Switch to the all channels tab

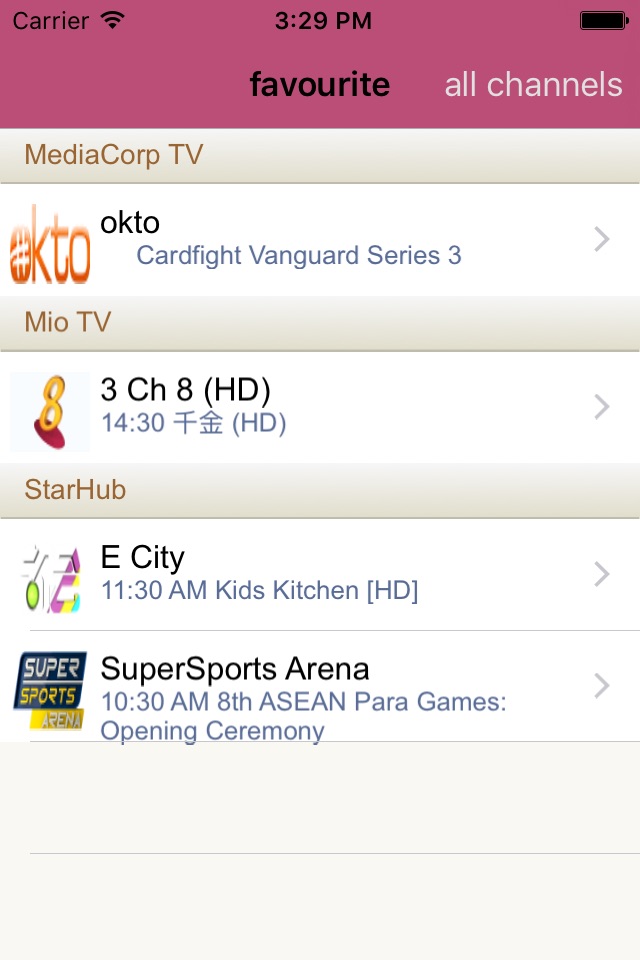[533, 85]
